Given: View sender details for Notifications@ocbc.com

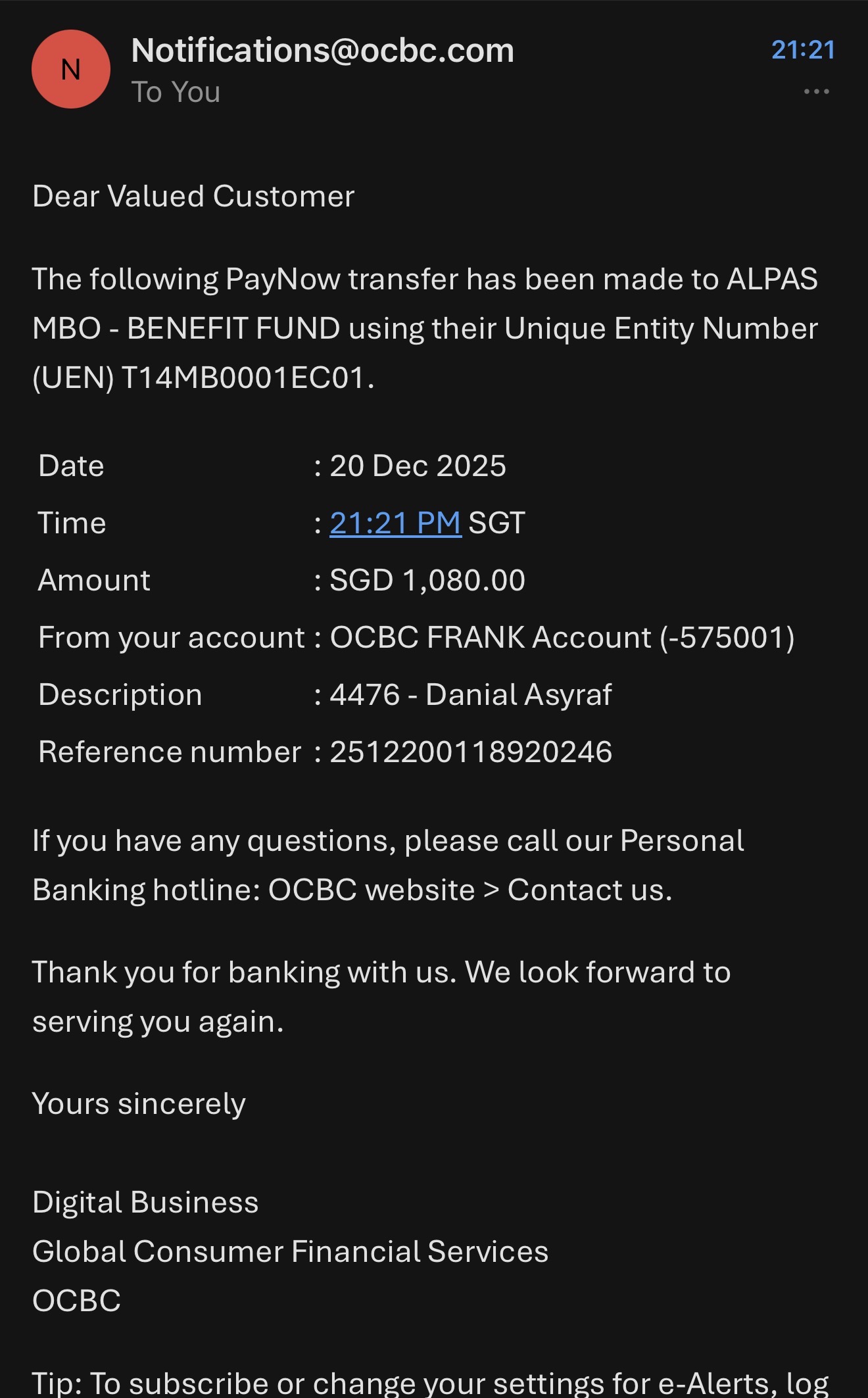Looking at the screenshot, I should 322,51.
